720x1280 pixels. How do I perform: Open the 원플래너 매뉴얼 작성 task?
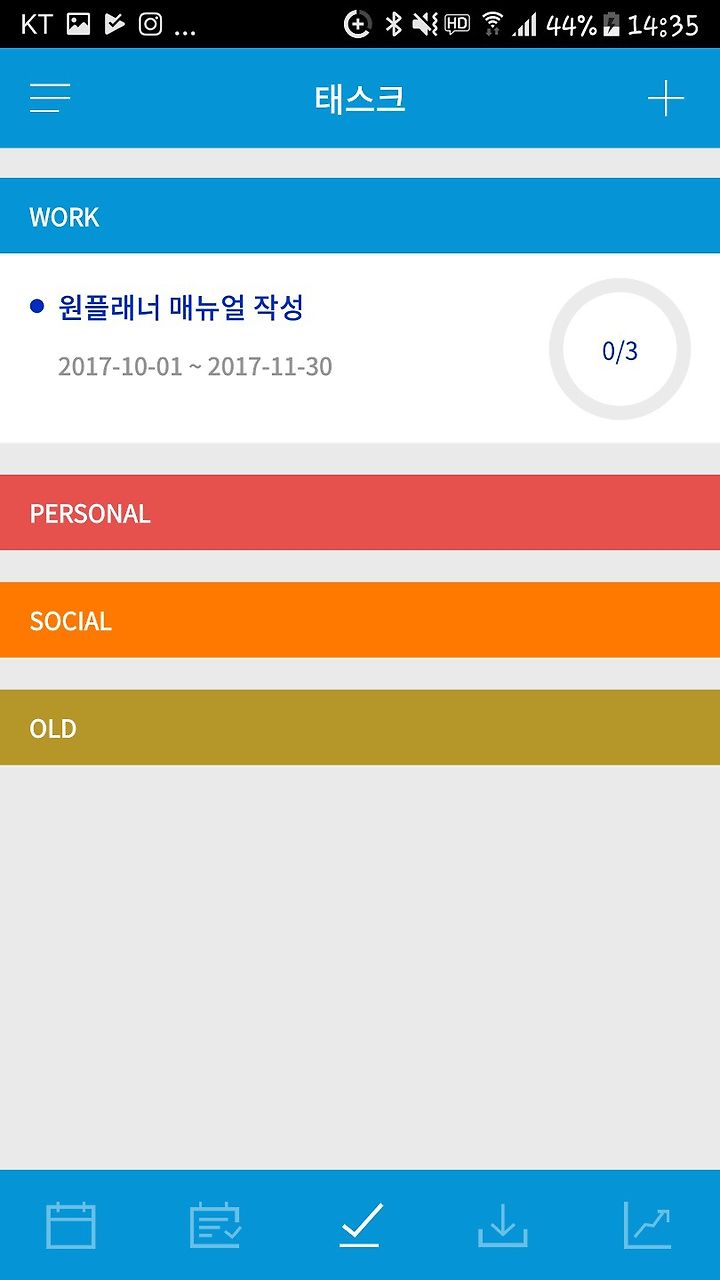point(360,348)
